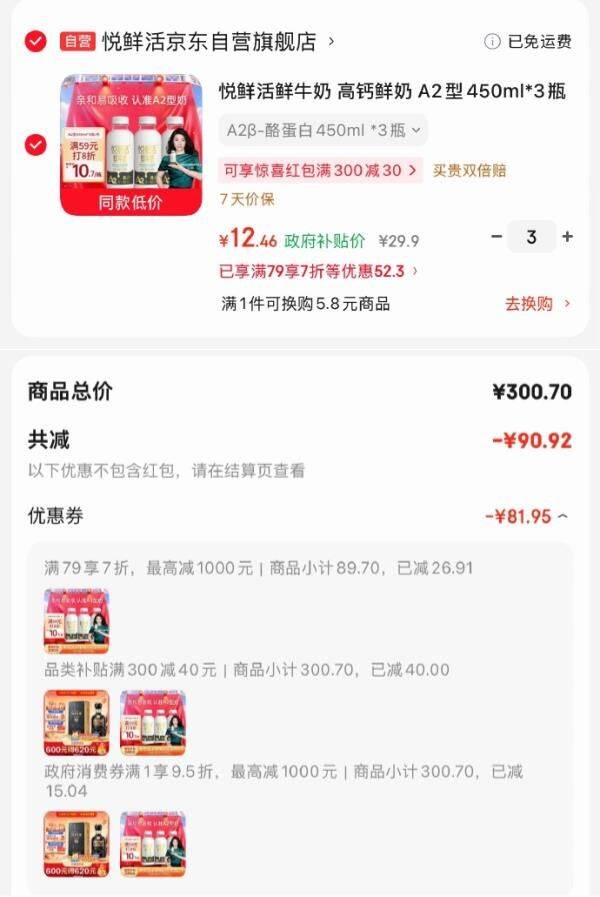Open the liquor thumbnail under 品类补贴满300减40元

coord(77,723)
